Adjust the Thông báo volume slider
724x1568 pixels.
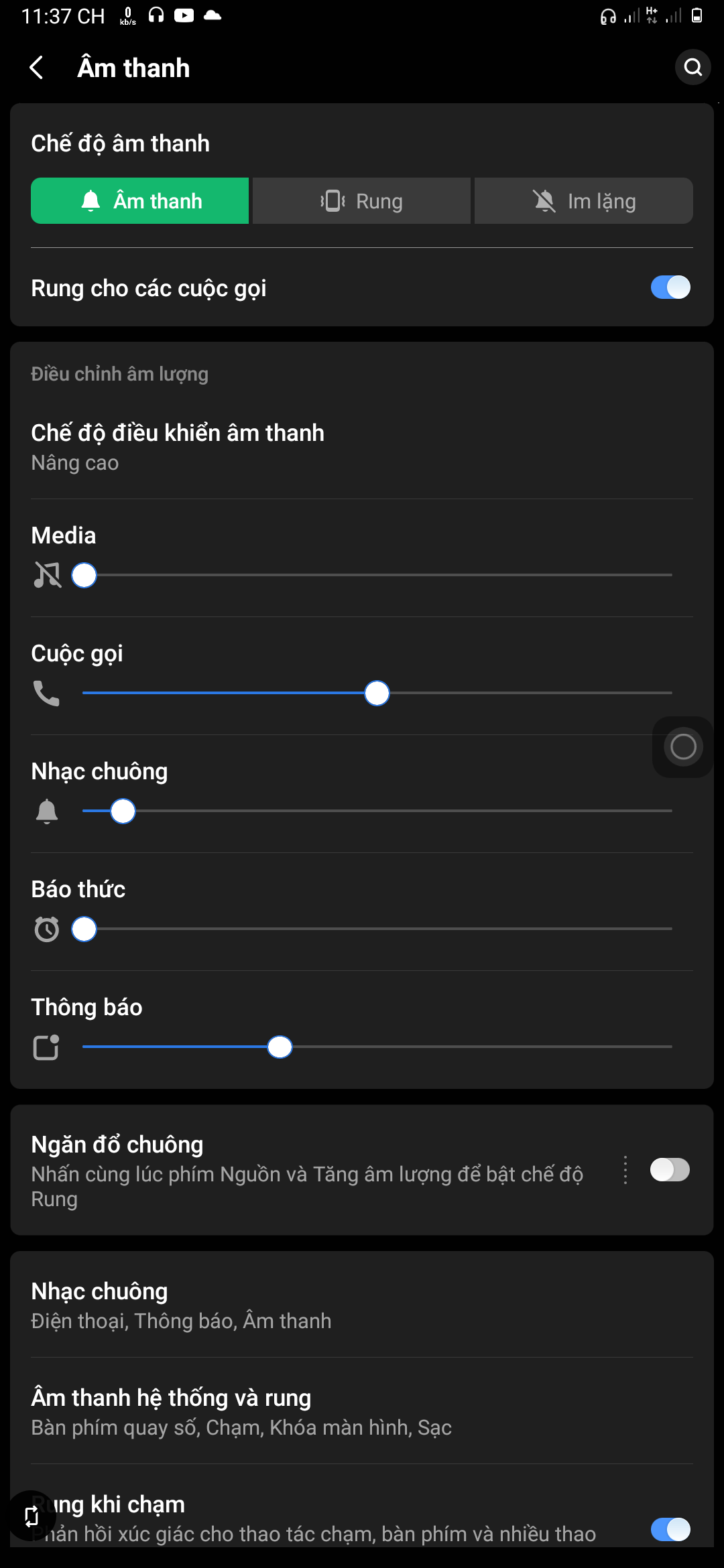click(x=377, y=1047)
